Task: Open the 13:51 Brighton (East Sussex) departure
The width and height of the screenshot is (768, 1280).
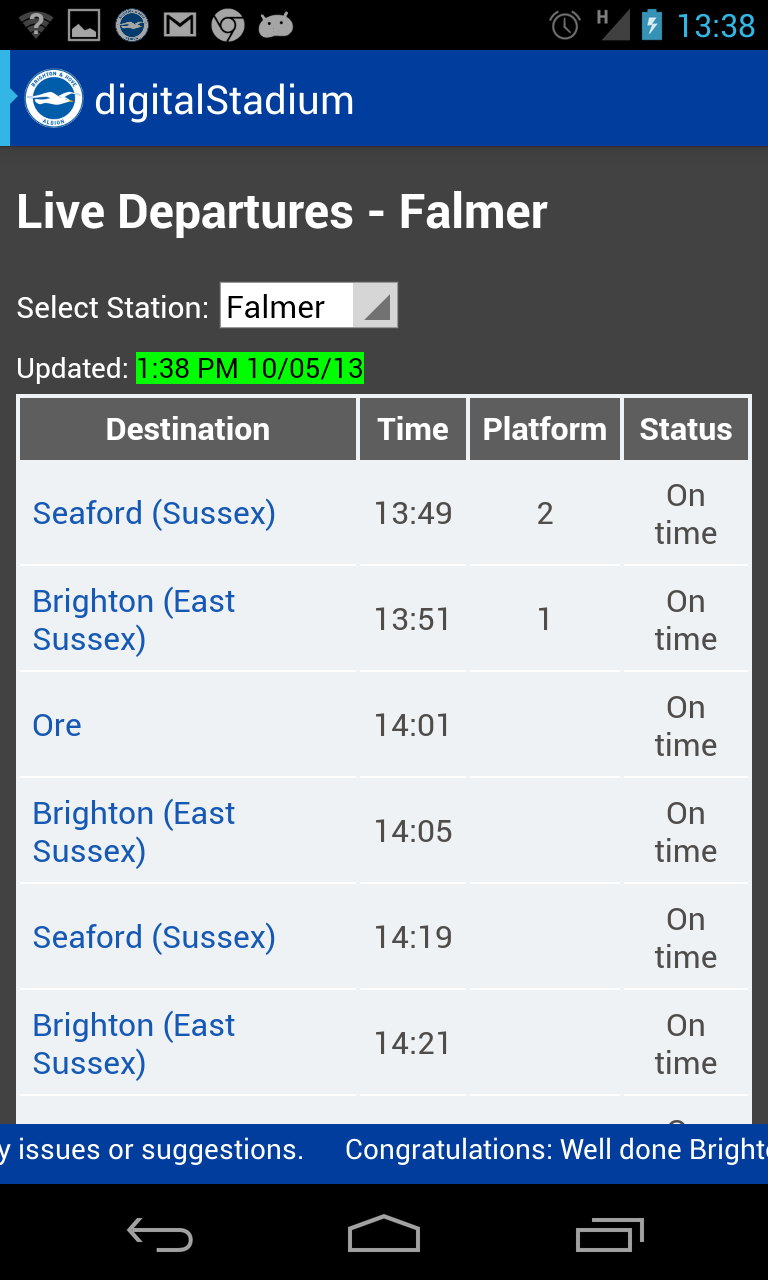Action: point(134,620)
